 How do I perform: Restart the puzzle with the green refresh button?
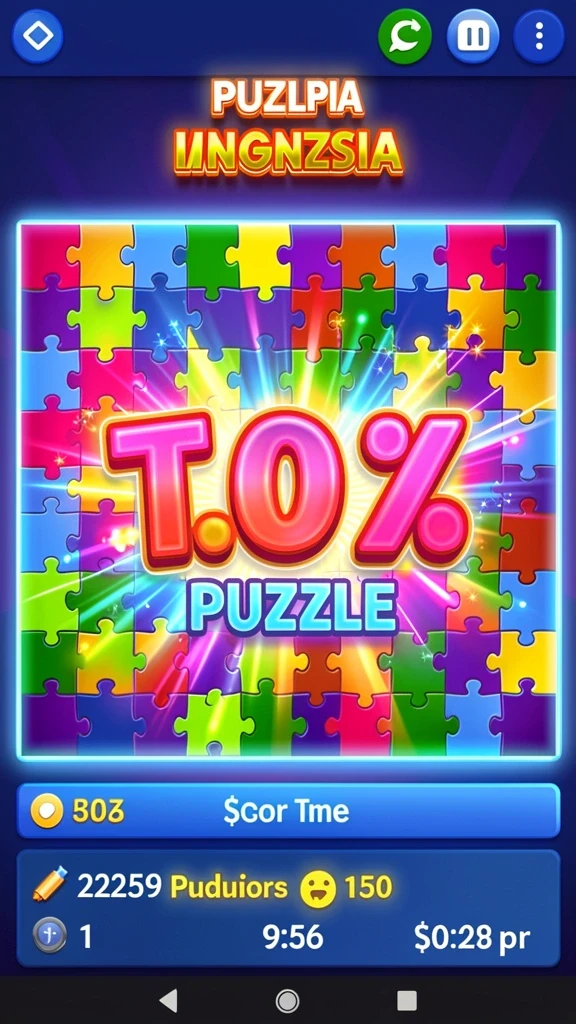[x=405, y=36]
